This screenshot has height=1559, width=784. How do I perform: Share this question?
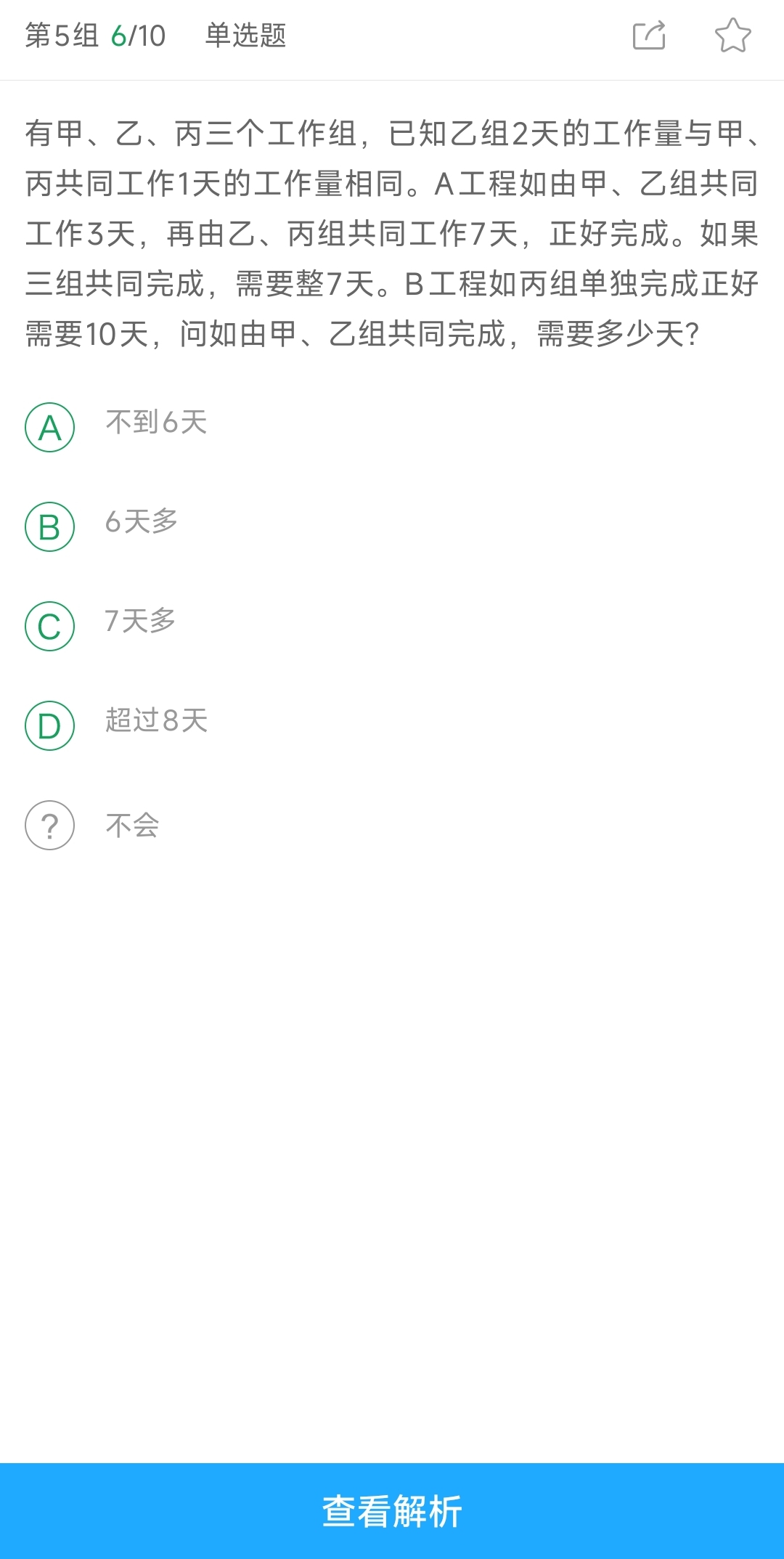pos(649,36)
